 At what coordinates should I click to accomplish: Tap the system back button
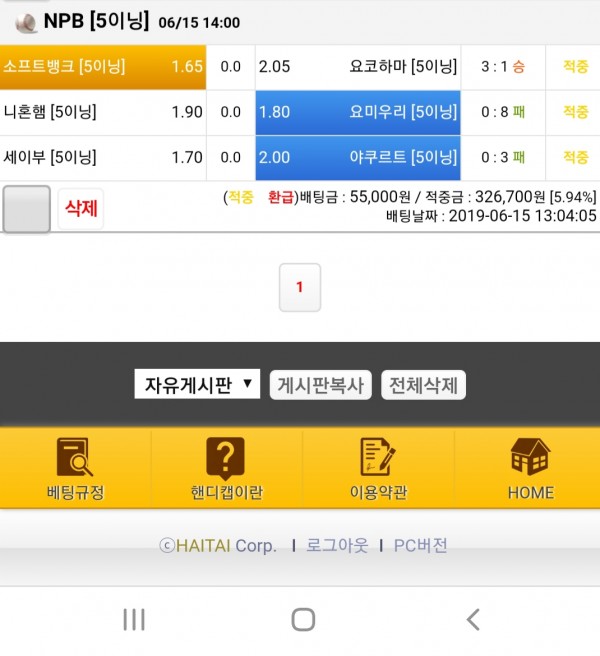pos(473,620)
